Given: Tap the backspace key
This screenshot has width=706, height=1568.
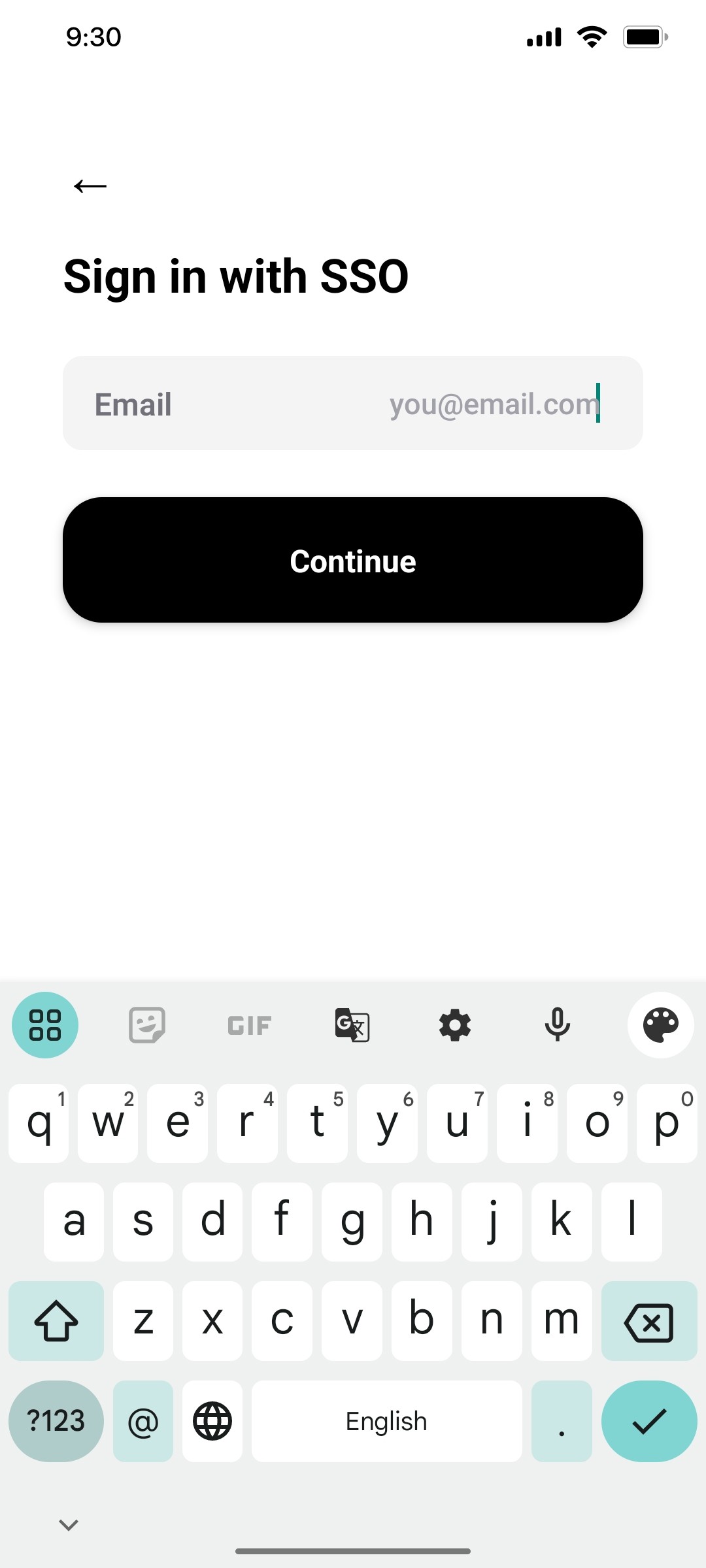Looking at the screenshot, I should pyautogui.click(x=649, y=1321).
